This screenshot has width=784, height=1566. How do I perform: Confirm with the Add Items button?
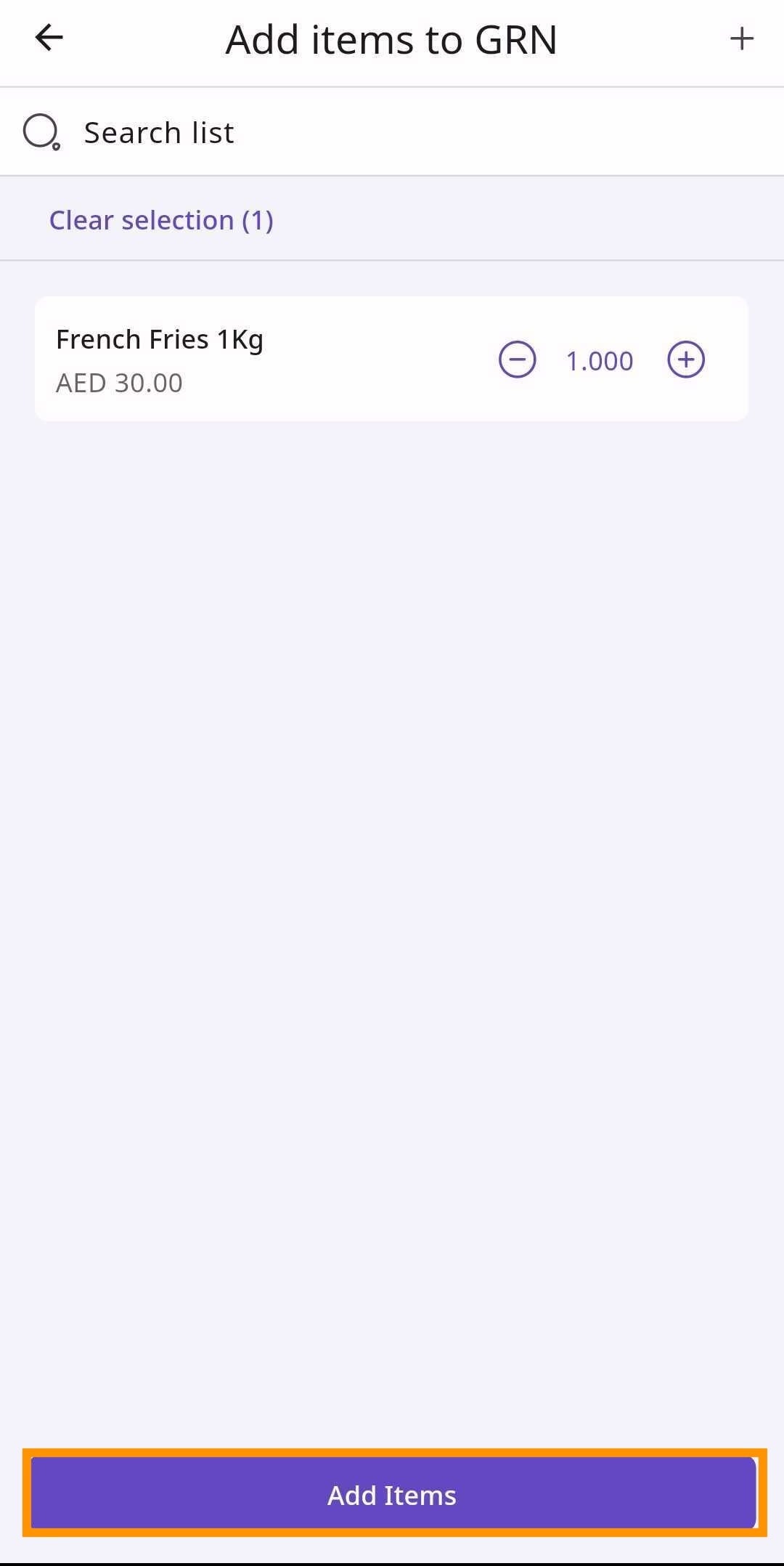click(x=393, y=1495)
